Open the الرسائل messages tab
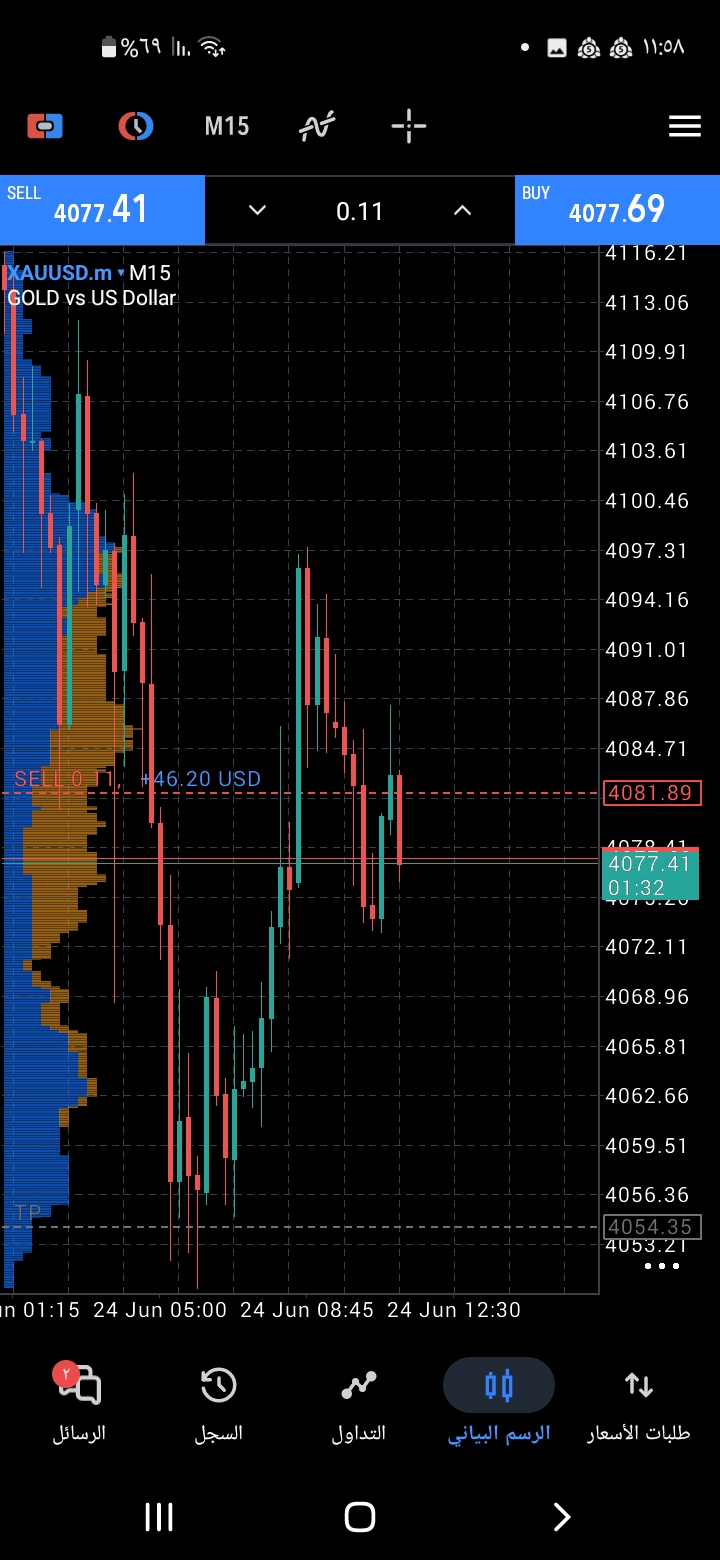Image resolution: width=720 pixels, height=1560 pixels. (79, 1405)
